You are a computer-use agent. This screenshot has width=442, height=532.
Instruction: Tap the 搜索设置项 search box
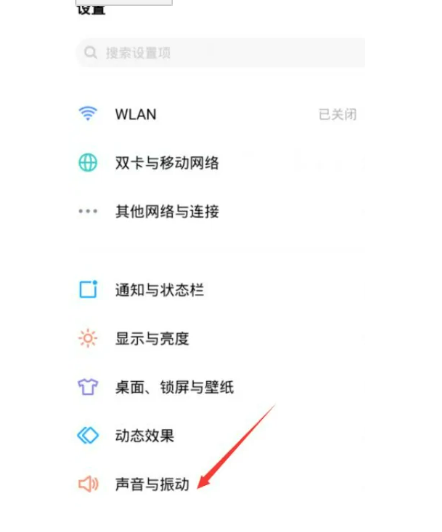point(220,53)
